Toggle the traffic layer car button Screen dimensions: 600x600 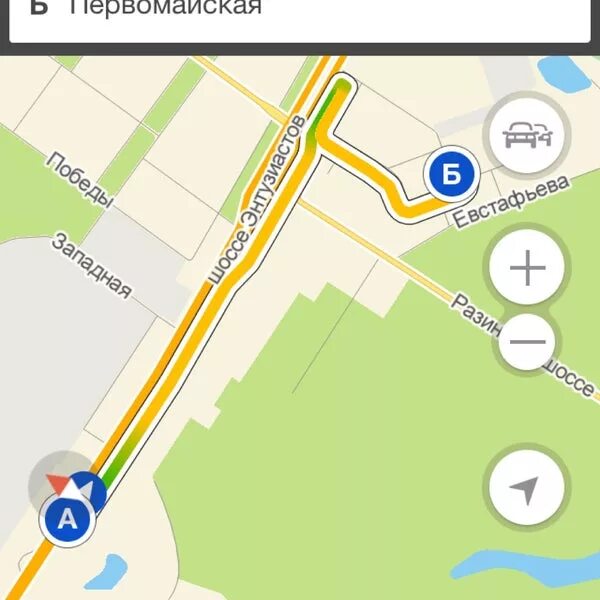pyautogui.click(x=527, y=134)
